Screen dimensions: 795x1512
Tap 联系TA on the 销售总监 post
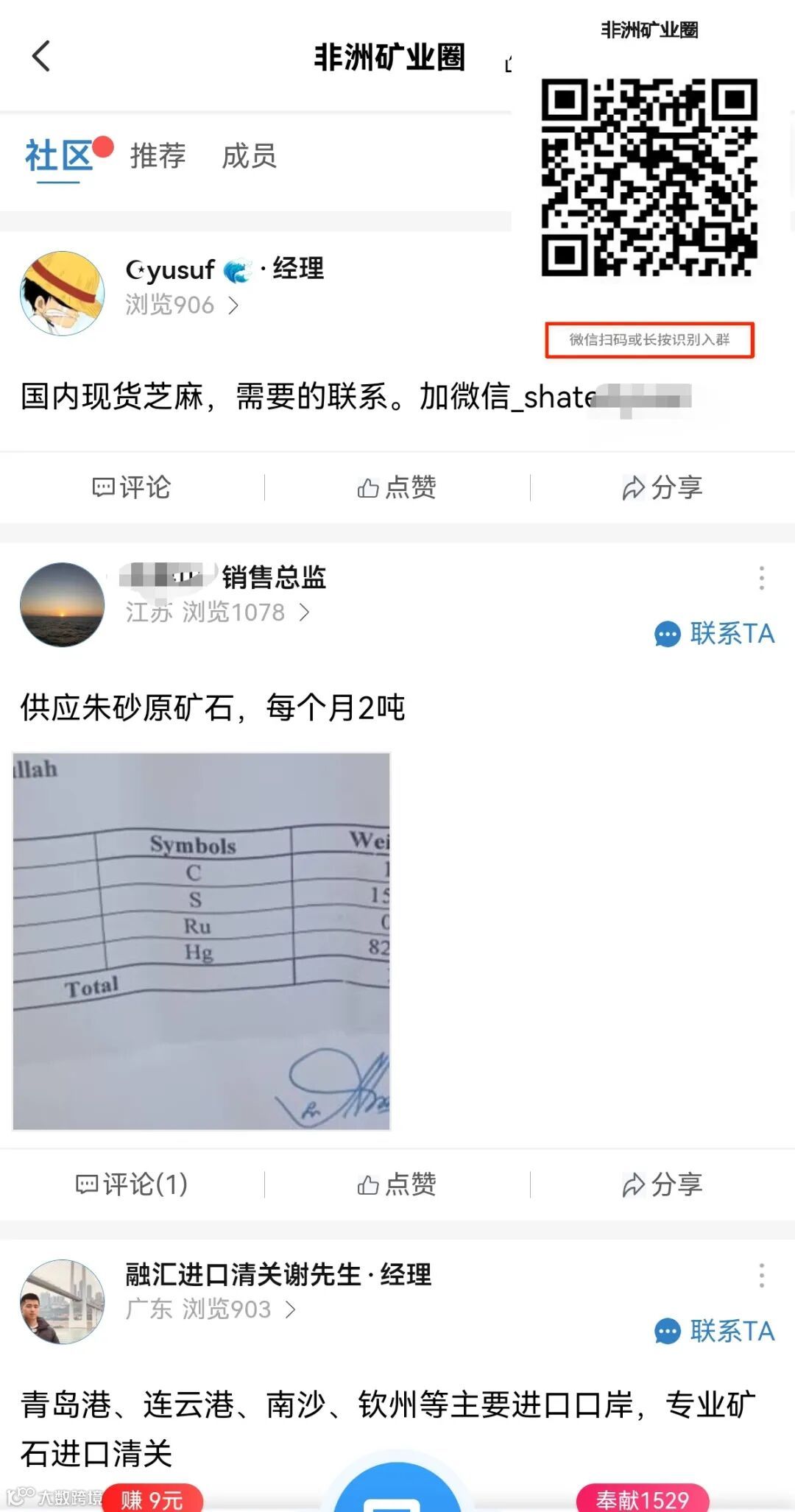click(715, 634)
